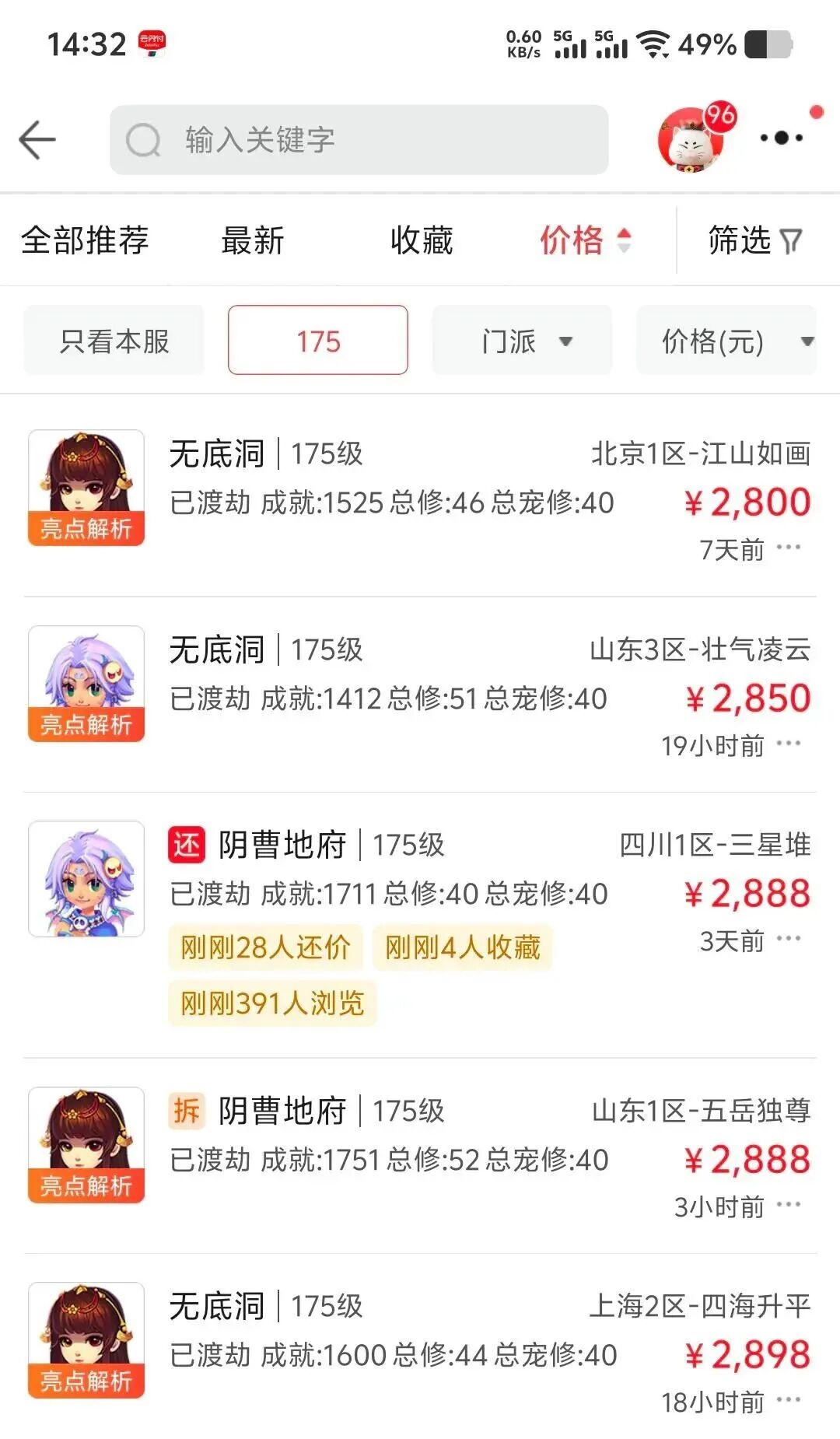This screenshot has height=1439, width=840.
Task: Switch to the 收藏 tab
Action: pyautogui.click(x=422, y=240)
